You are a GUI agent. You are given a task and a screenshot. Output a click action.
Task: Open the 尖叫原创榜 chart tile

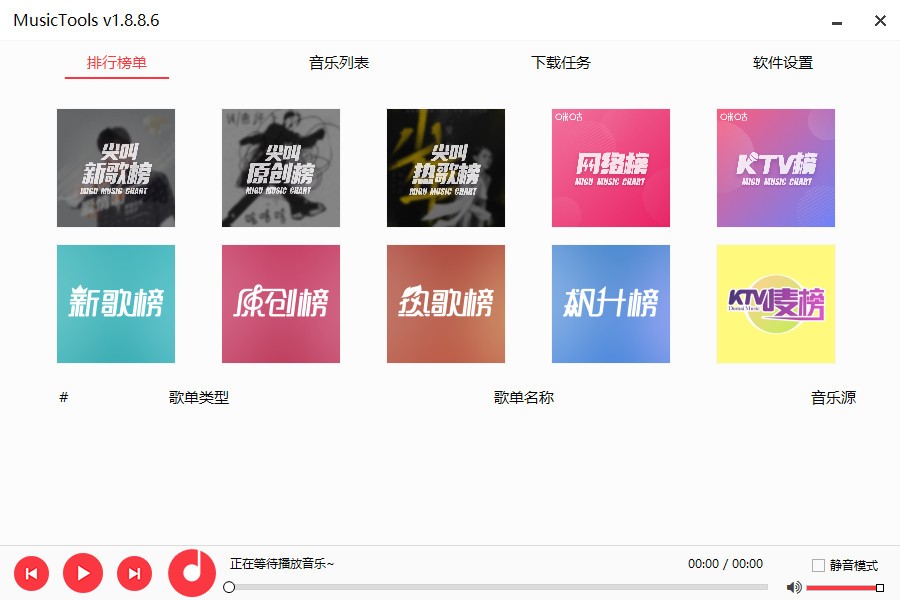point(281,168)
